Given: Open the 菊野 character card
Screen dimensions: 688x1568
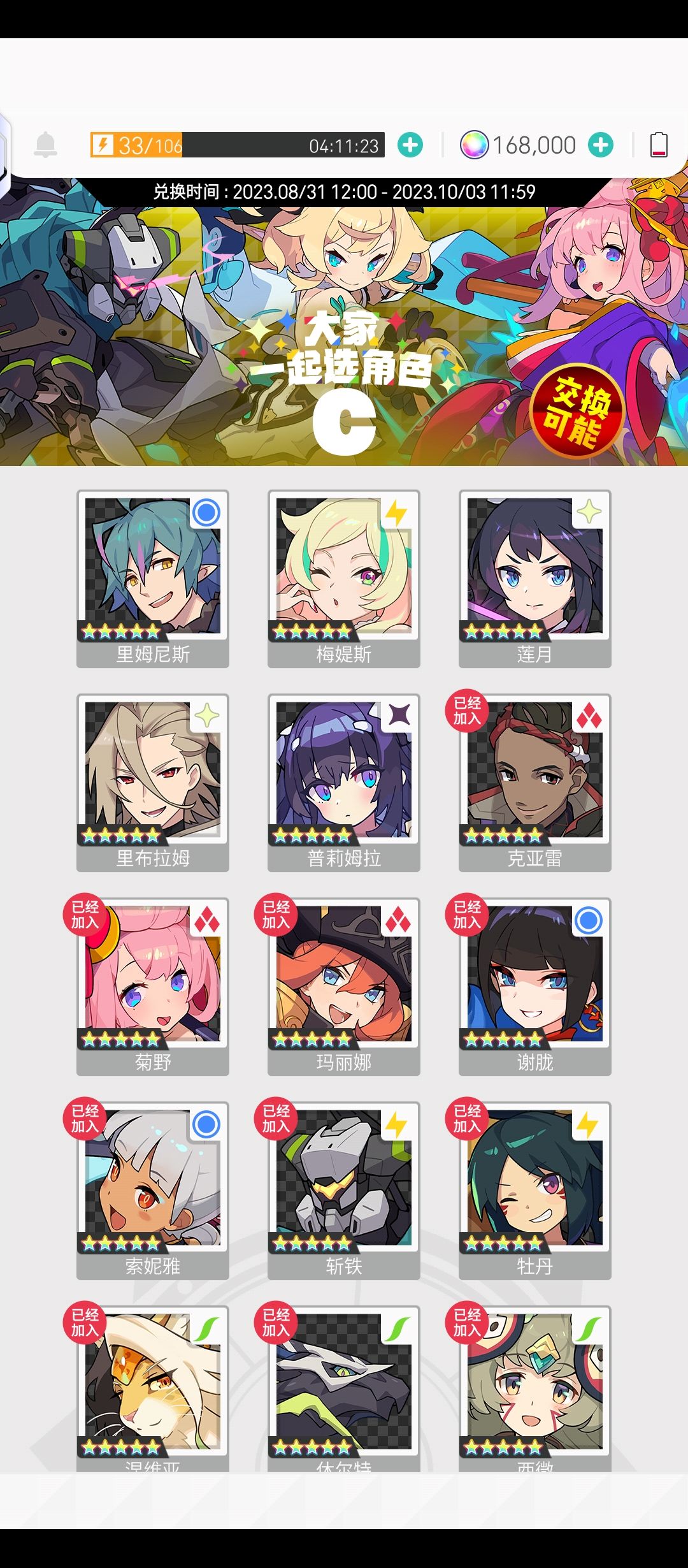Looking at the screenshot, I should (x=153, y=987).
